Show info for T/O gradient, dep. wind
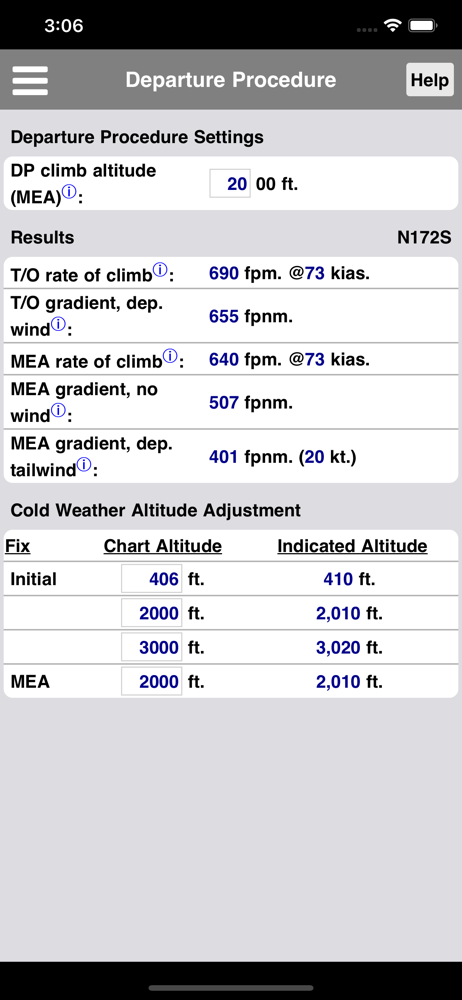 coord(58,325)
